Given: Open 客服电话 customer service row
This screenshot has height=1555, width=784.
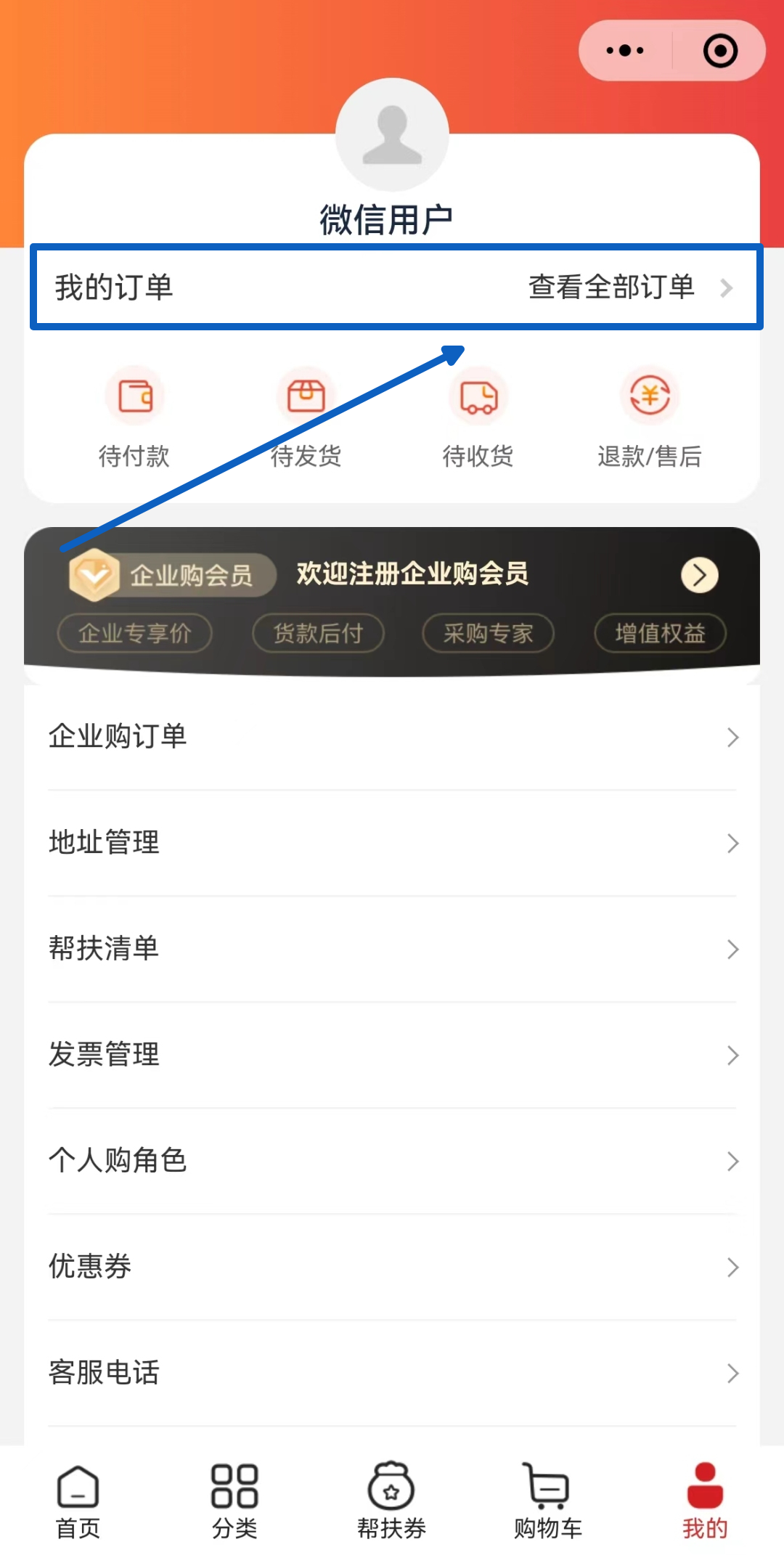Looking at the screenshot, I should point(392,1373).
